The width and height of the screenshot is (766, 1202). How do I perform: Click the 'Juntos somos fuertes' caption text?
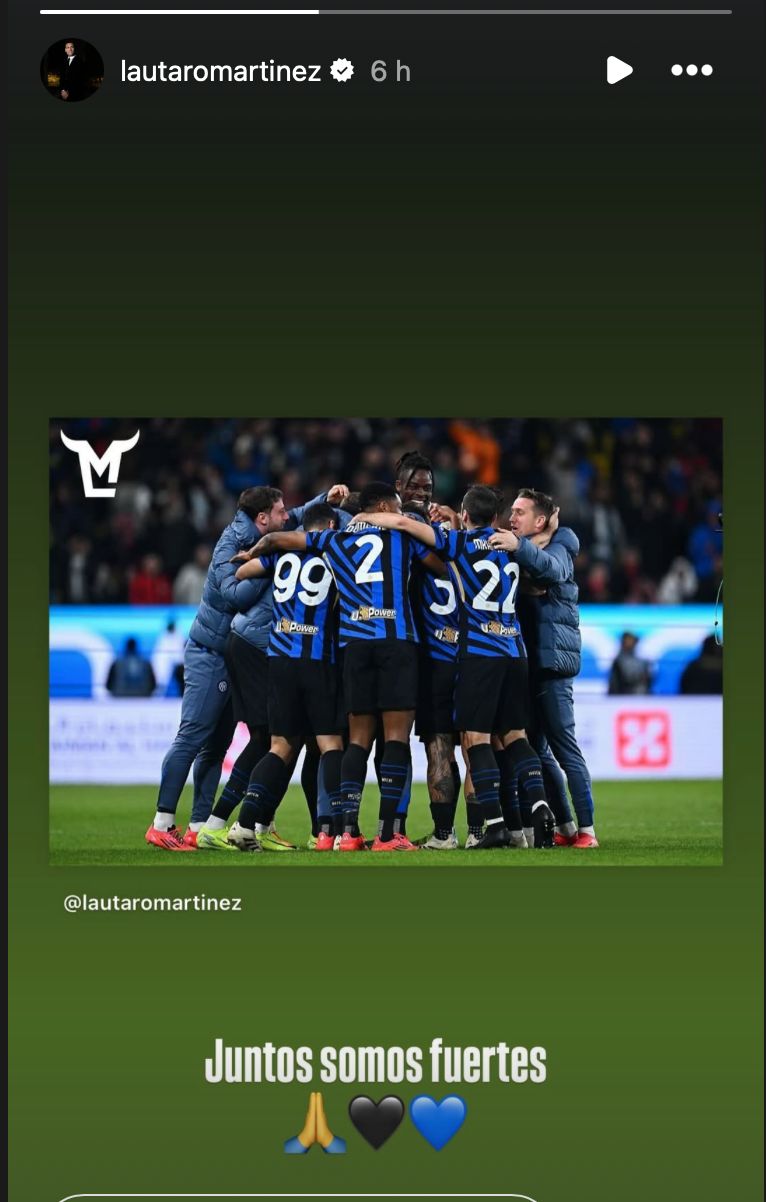[378, 1062]
